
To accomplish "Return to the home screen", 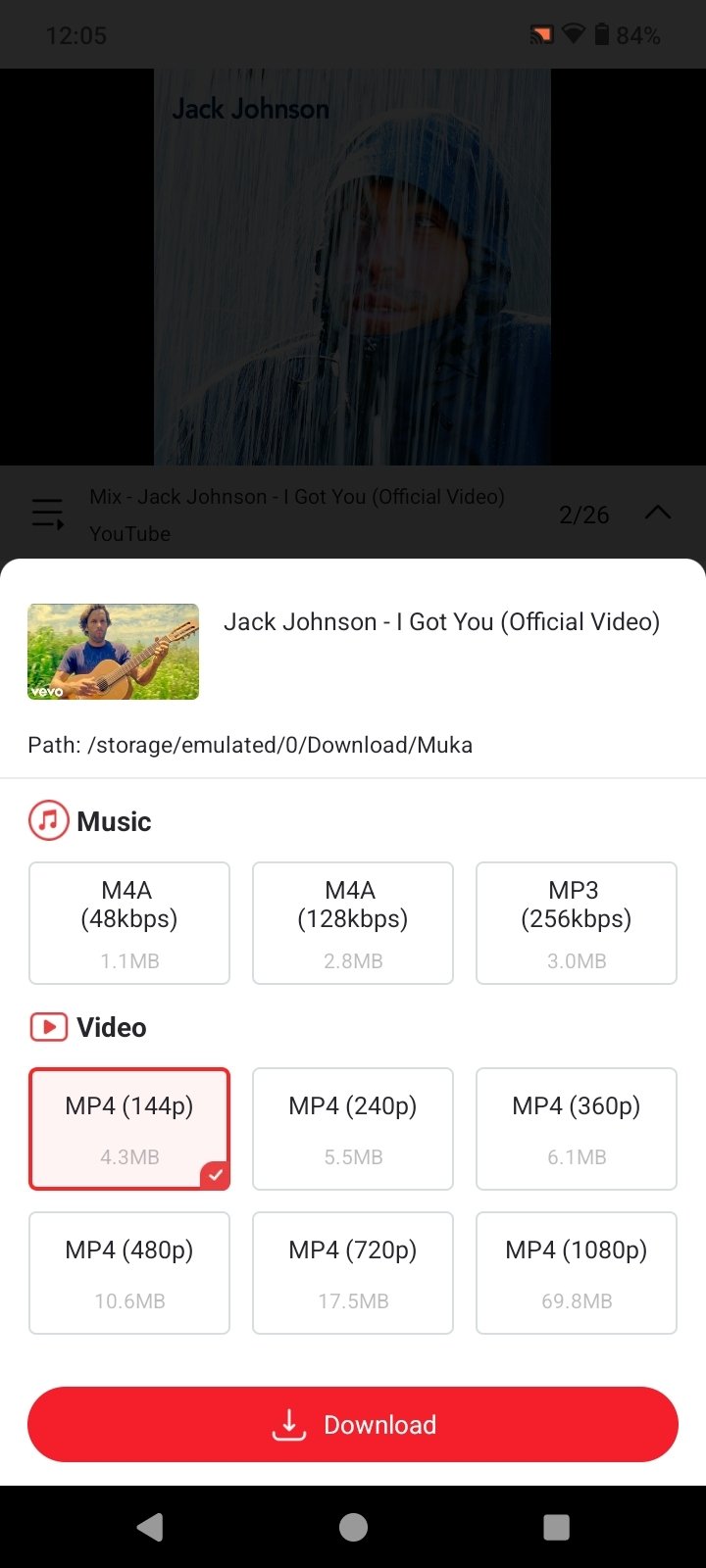I will tap(353, 1527).
